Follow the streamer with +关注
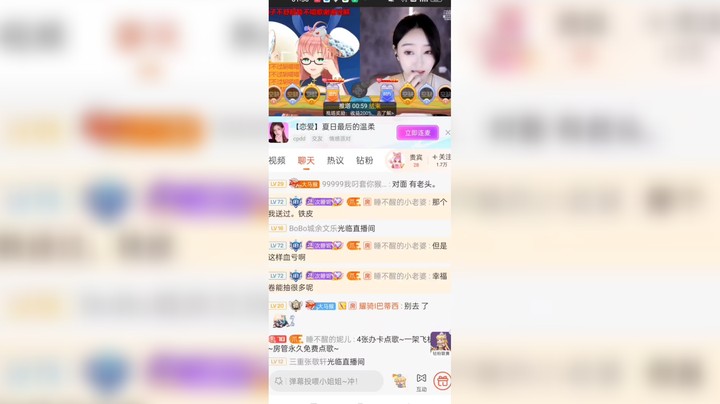The width and height of the screenshot is (720, 404). 441,160
